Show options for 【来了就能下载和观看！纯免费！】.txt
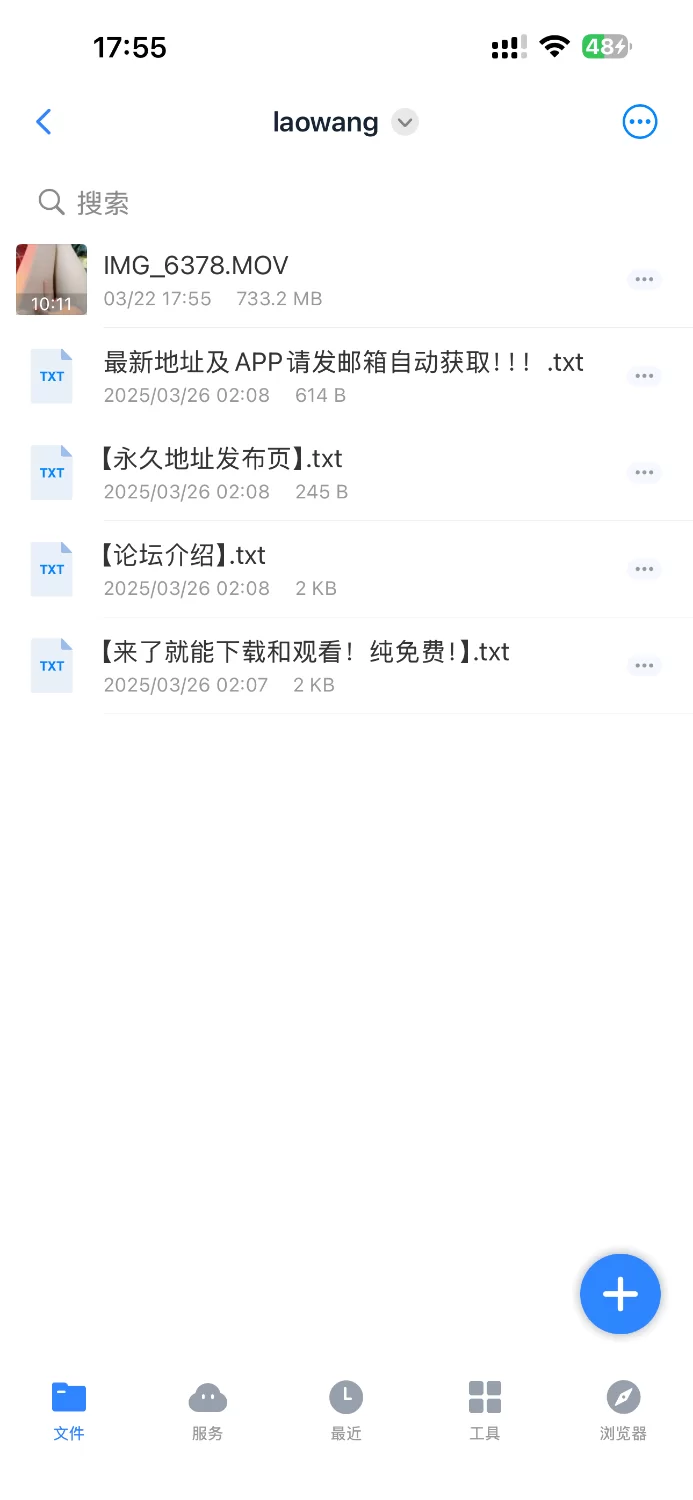The width and height of the screenshot is (693, 1500). click(x=644, y=666)
